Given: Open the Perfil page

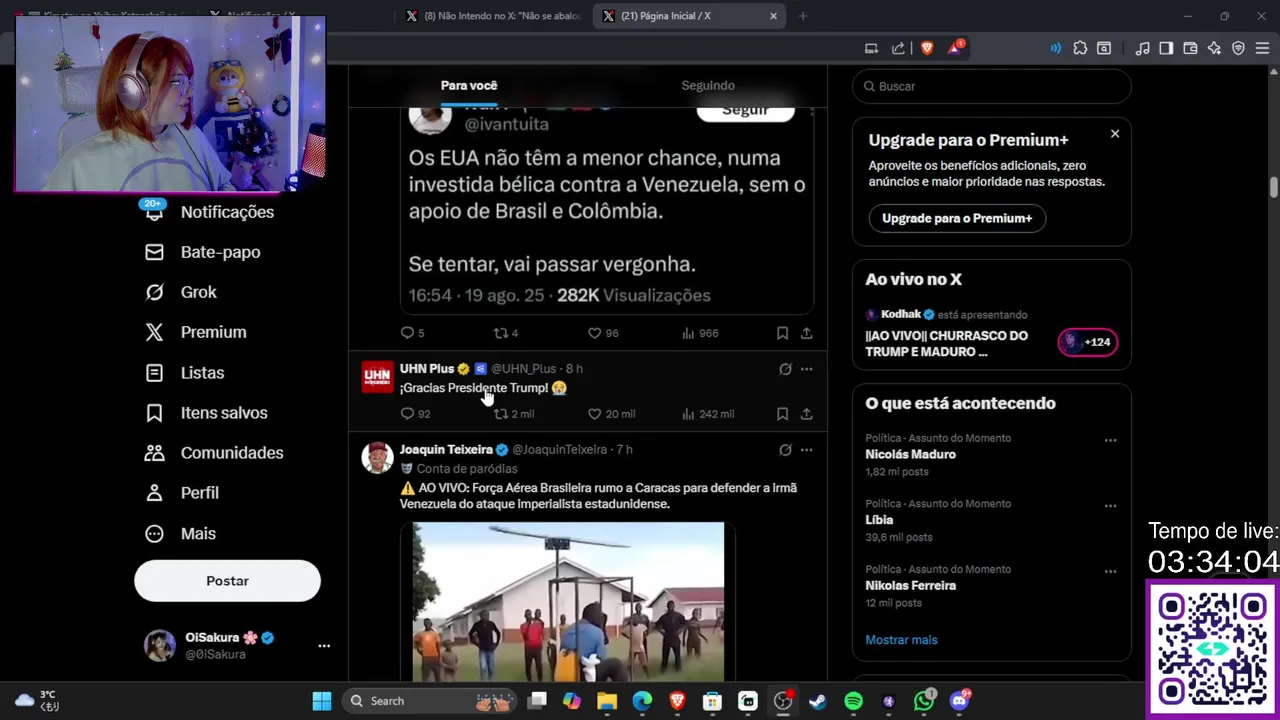Looking at the screenshot, I should click(199, 493).
